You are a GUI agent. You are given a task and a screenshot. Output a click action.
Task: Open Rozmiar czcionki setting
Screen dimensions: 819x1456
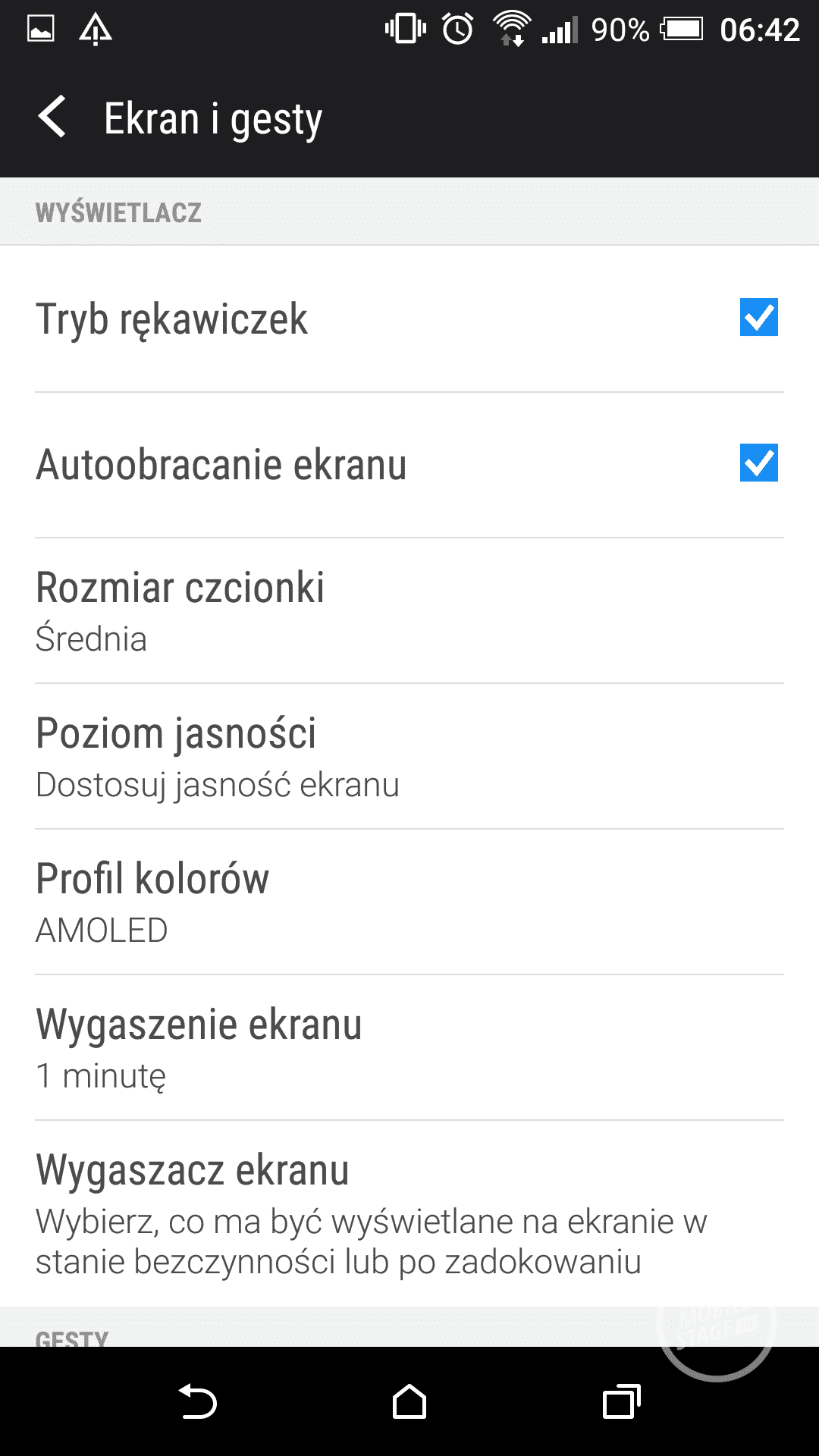[409, 611]
